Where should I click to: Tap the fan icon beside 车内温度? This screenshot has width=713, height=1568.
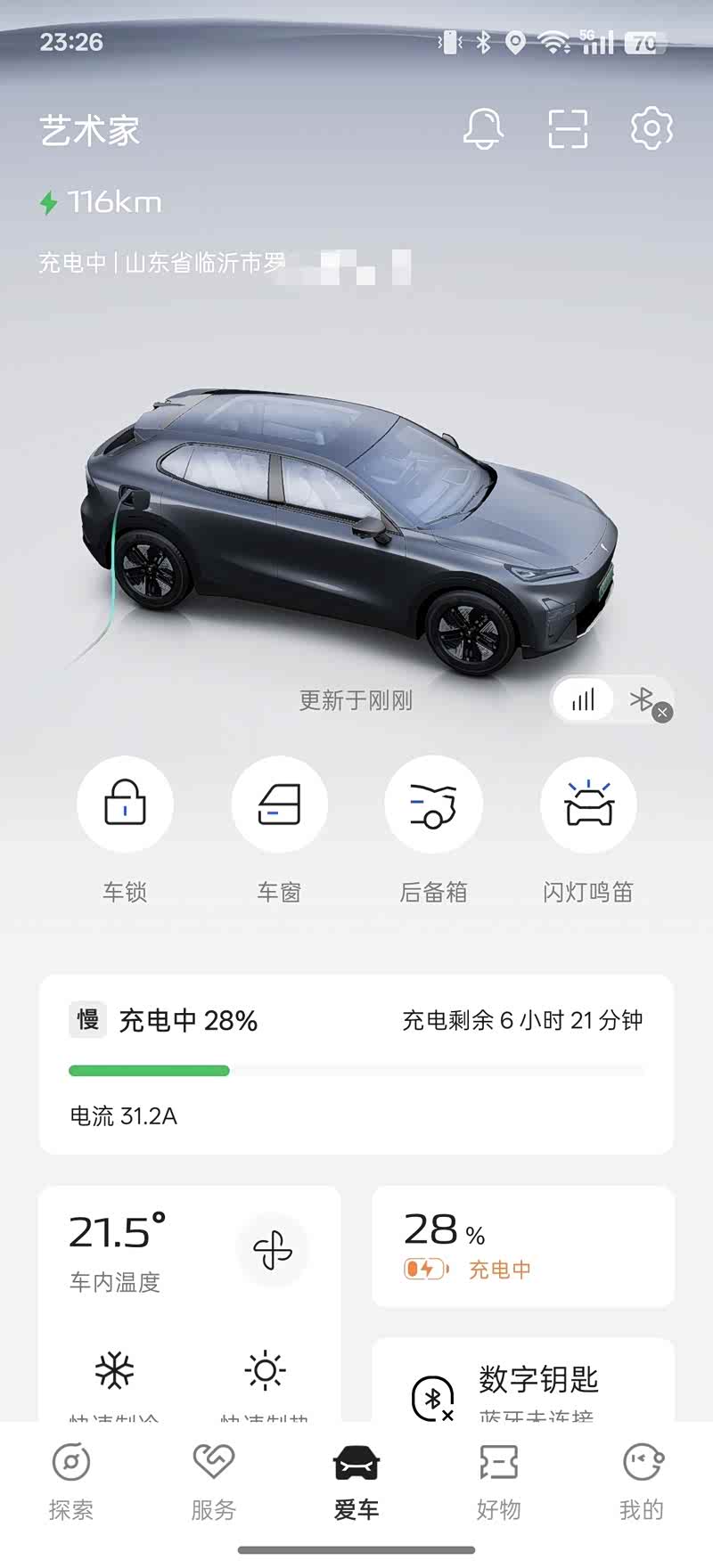(x=273, y=1250)
